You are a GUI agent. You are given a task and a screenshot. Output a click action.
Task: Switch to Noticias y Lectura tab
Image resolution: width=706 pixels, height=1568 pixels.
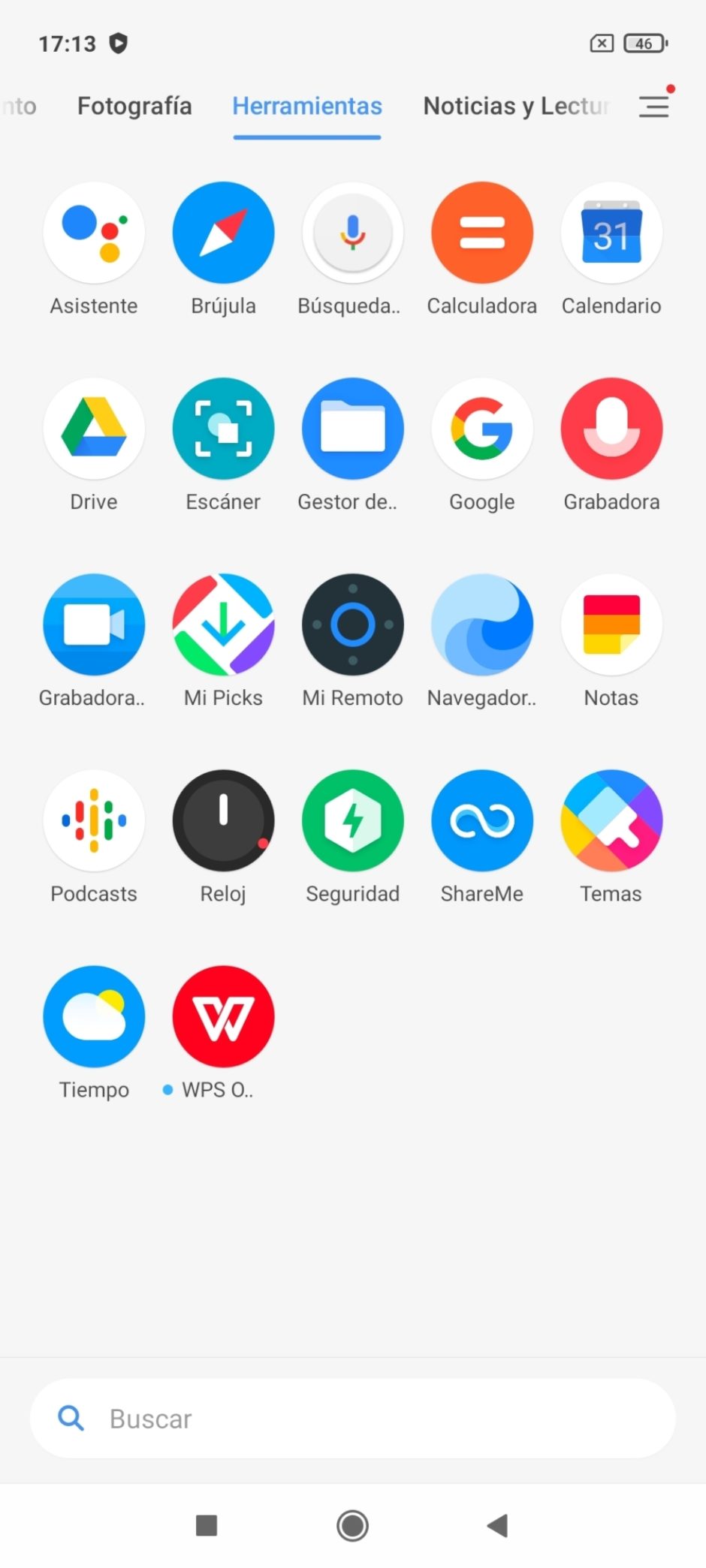516,106
